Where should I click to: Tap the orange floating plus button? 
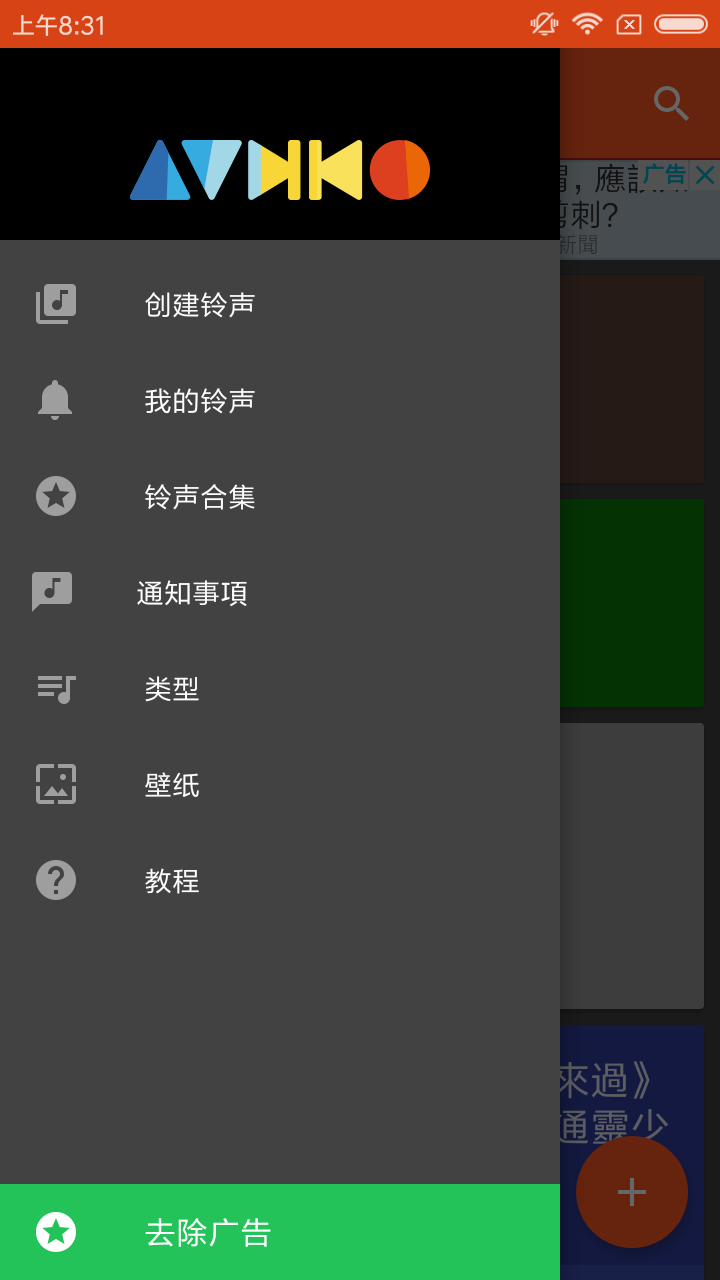pos(631,1190)
